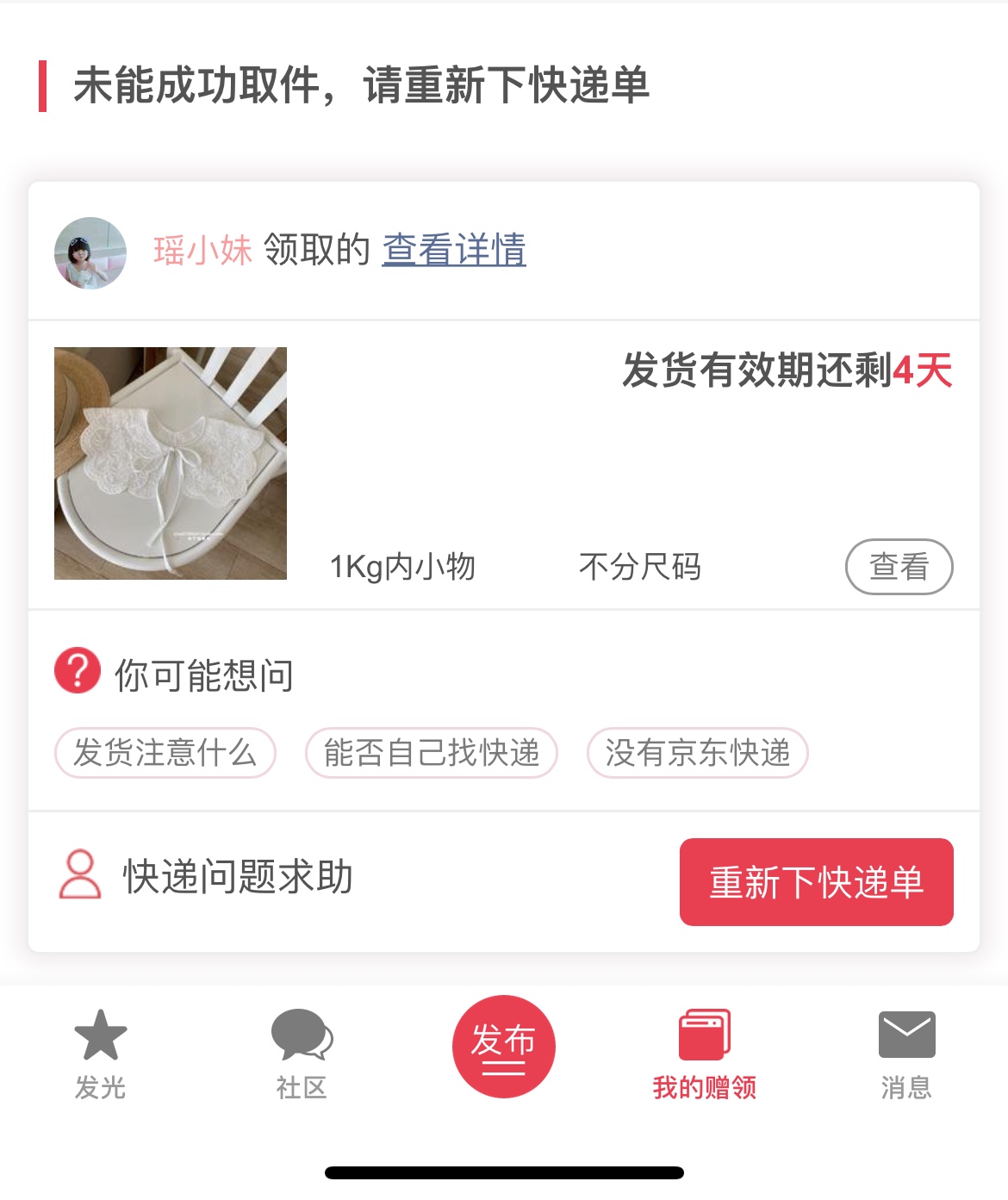The width and height of the screenshot is (1008, 1200).
Task: Open the 查看详情 link
Action: click(x=453, y=250)
